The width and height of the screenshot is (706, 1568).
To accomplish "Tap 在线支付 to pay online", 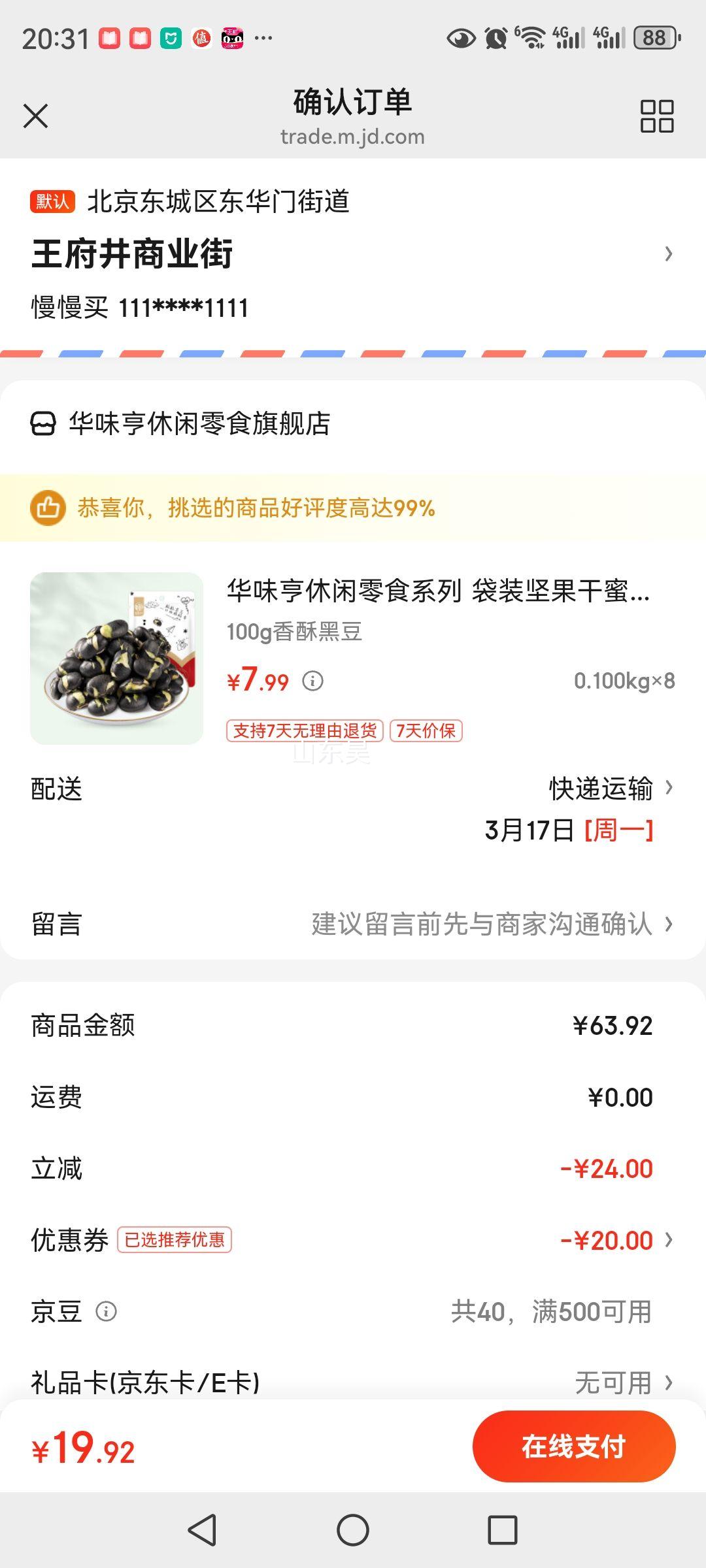I will [574, 1446].
